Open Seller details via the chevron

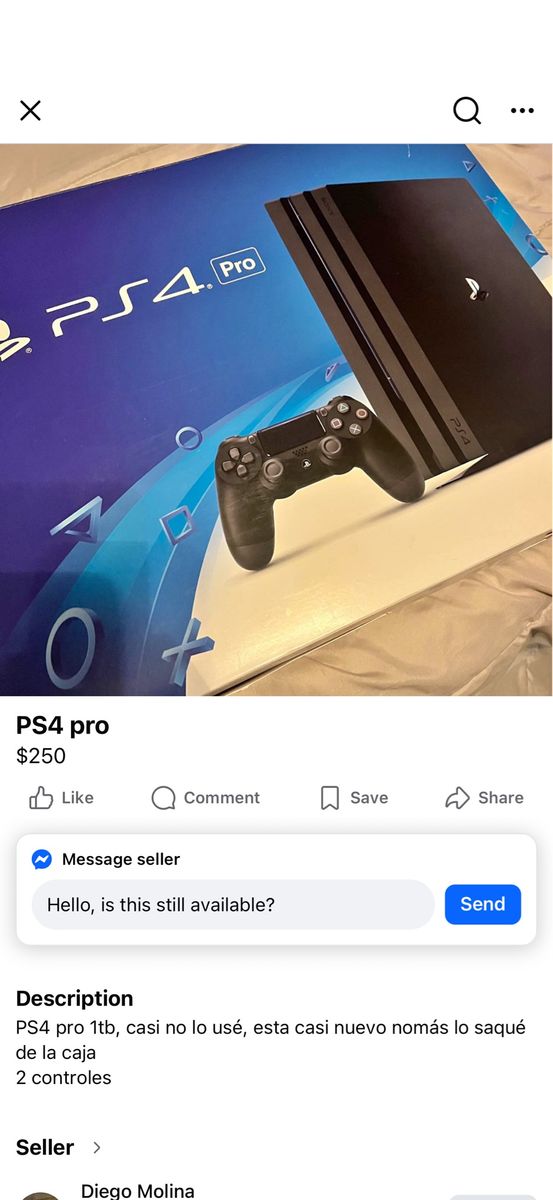[x=97, y=1147]
